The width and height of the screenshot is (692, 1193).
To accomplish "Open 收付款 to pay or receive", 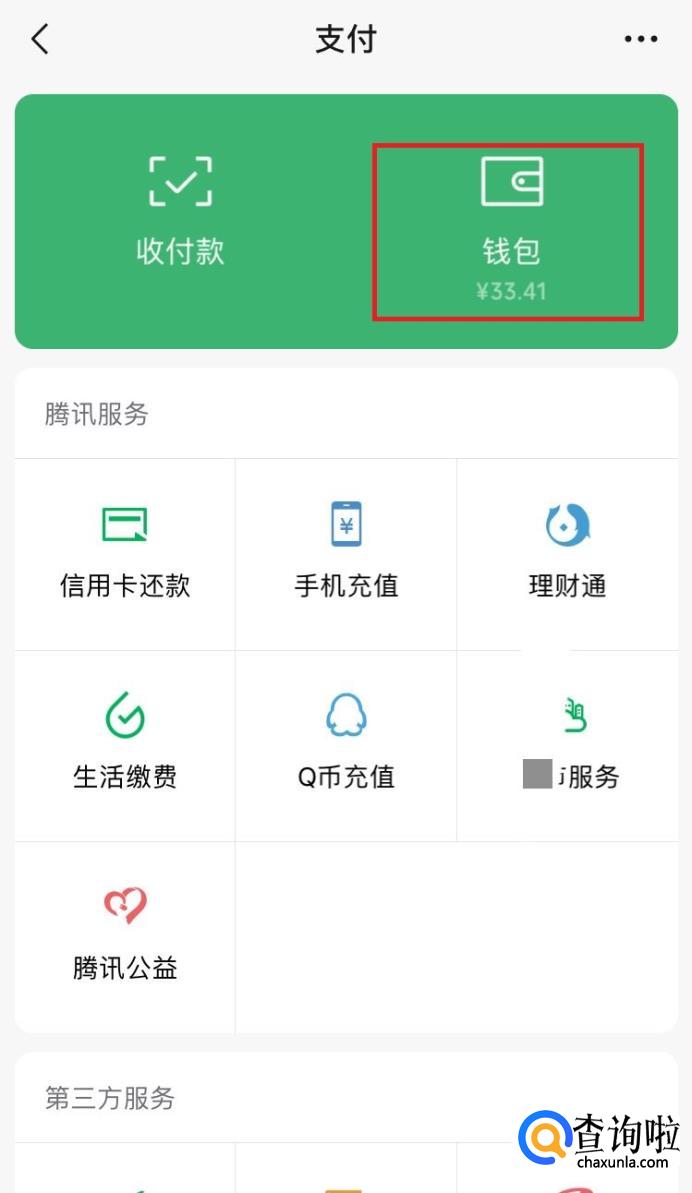I will click(x=180, y=210).
